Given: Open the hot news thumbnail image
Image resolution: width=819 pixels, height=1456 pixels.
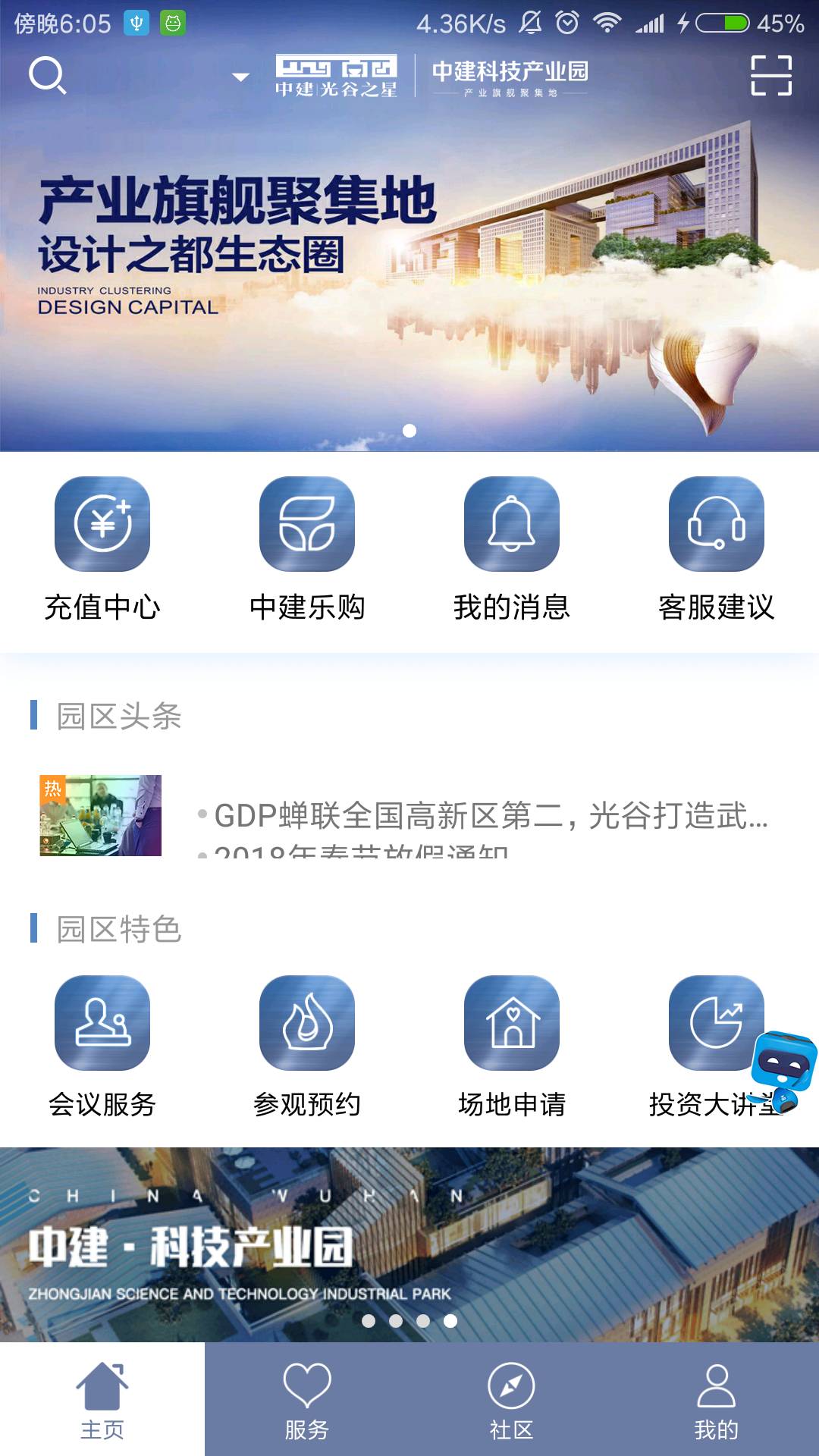Looking at the screenshot, I should [101, 815].
